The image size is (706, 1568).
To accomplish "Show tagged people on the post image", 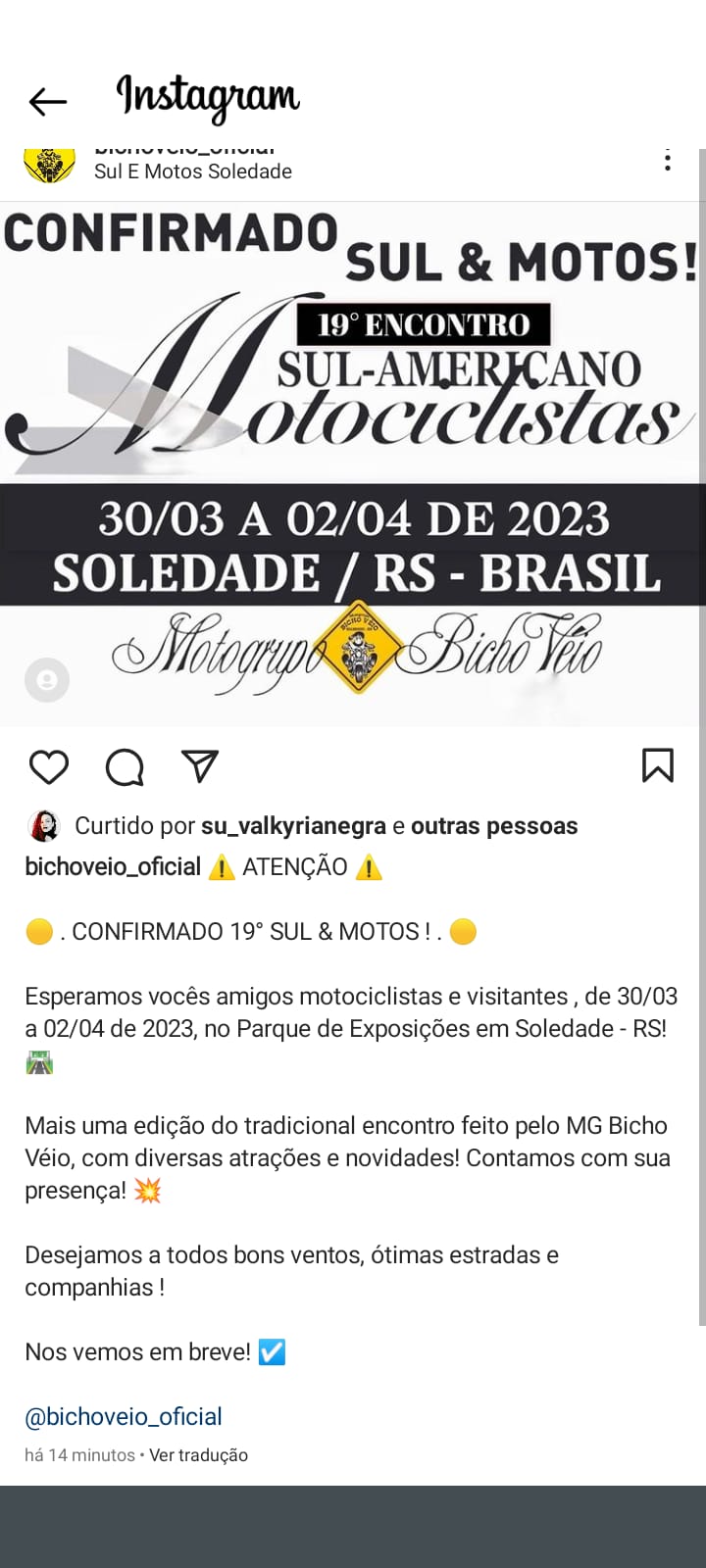I will (47, 680).
